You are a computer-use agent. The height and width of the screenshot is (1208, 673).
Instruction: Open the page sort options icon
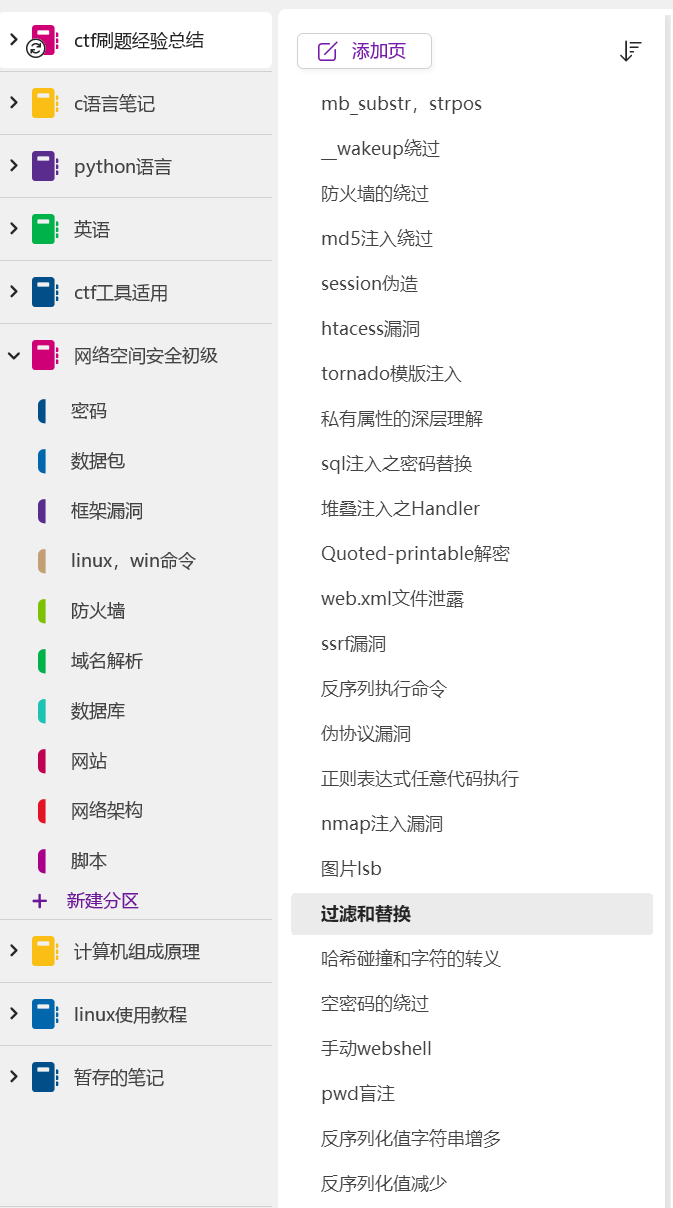coord(630,51)
